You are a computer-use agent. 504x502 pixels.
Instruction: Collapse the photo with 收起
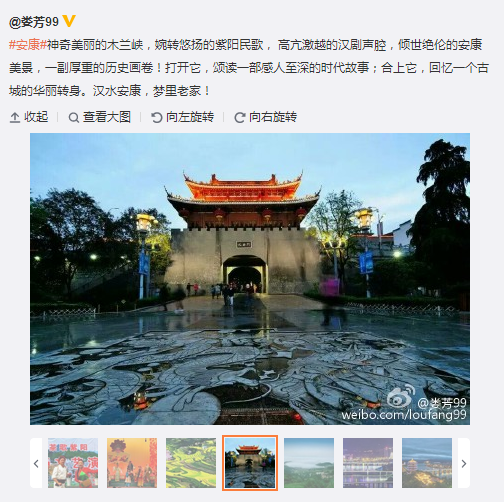(29, 117)
